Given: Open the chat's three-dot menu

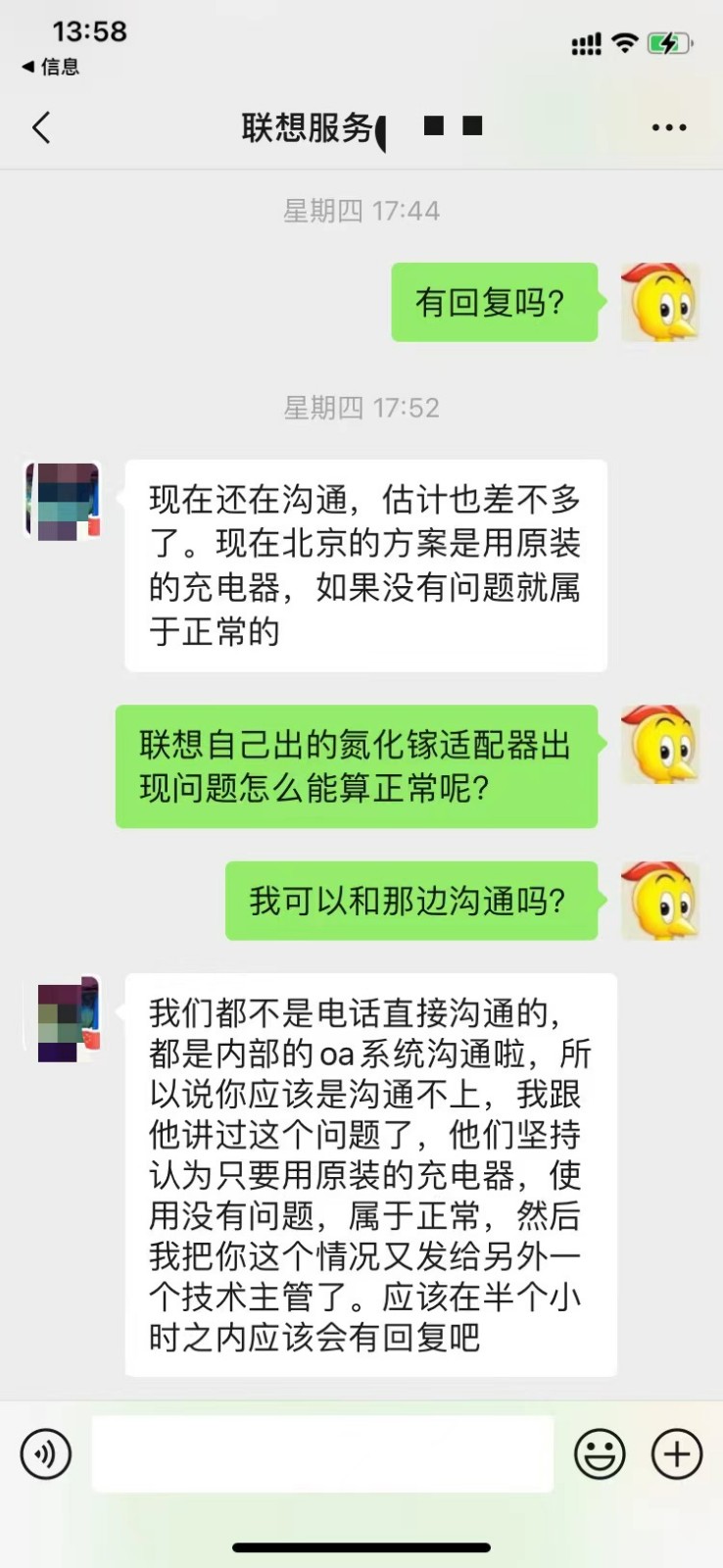Looking at the screenshot, I should (669, 127).
